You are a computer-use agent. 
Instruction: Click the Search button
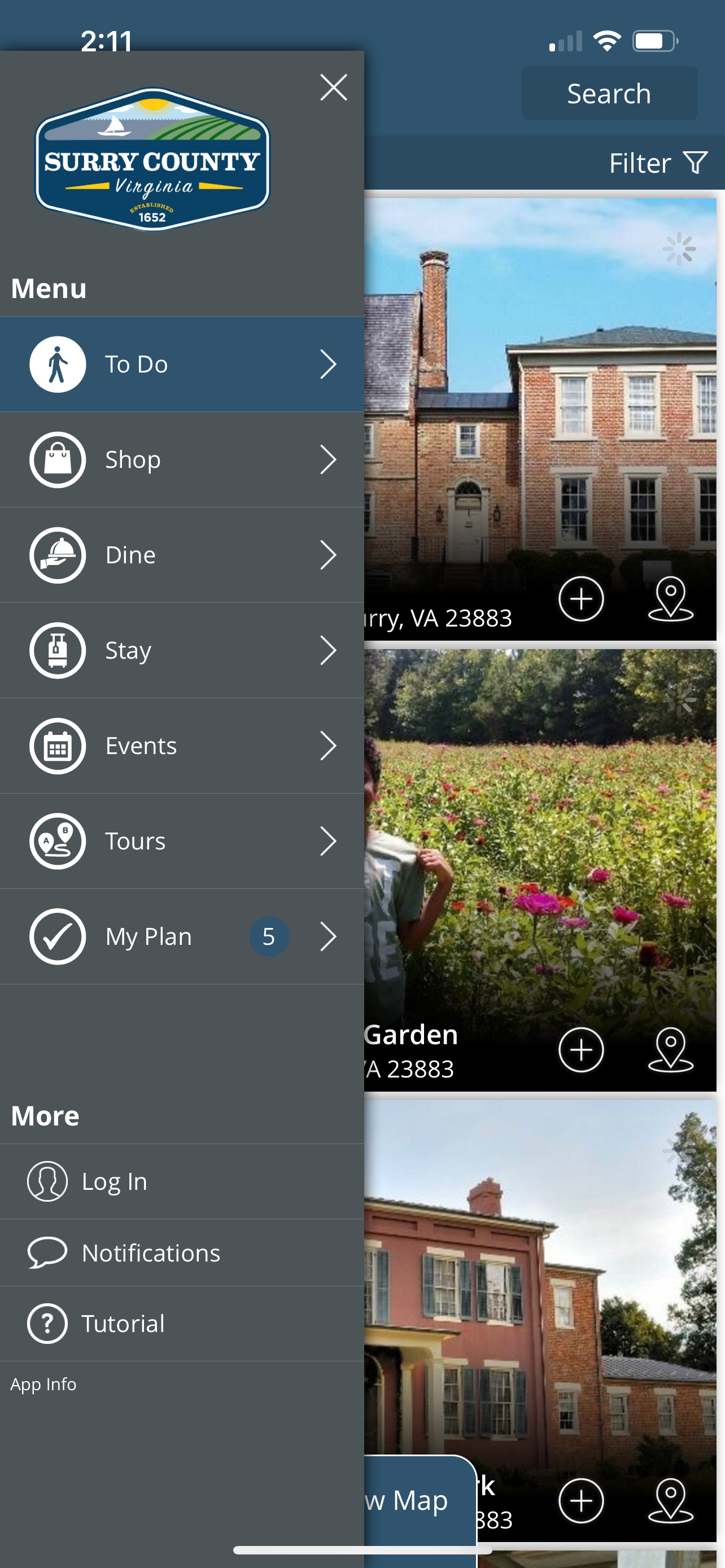(x=609, y=93)
